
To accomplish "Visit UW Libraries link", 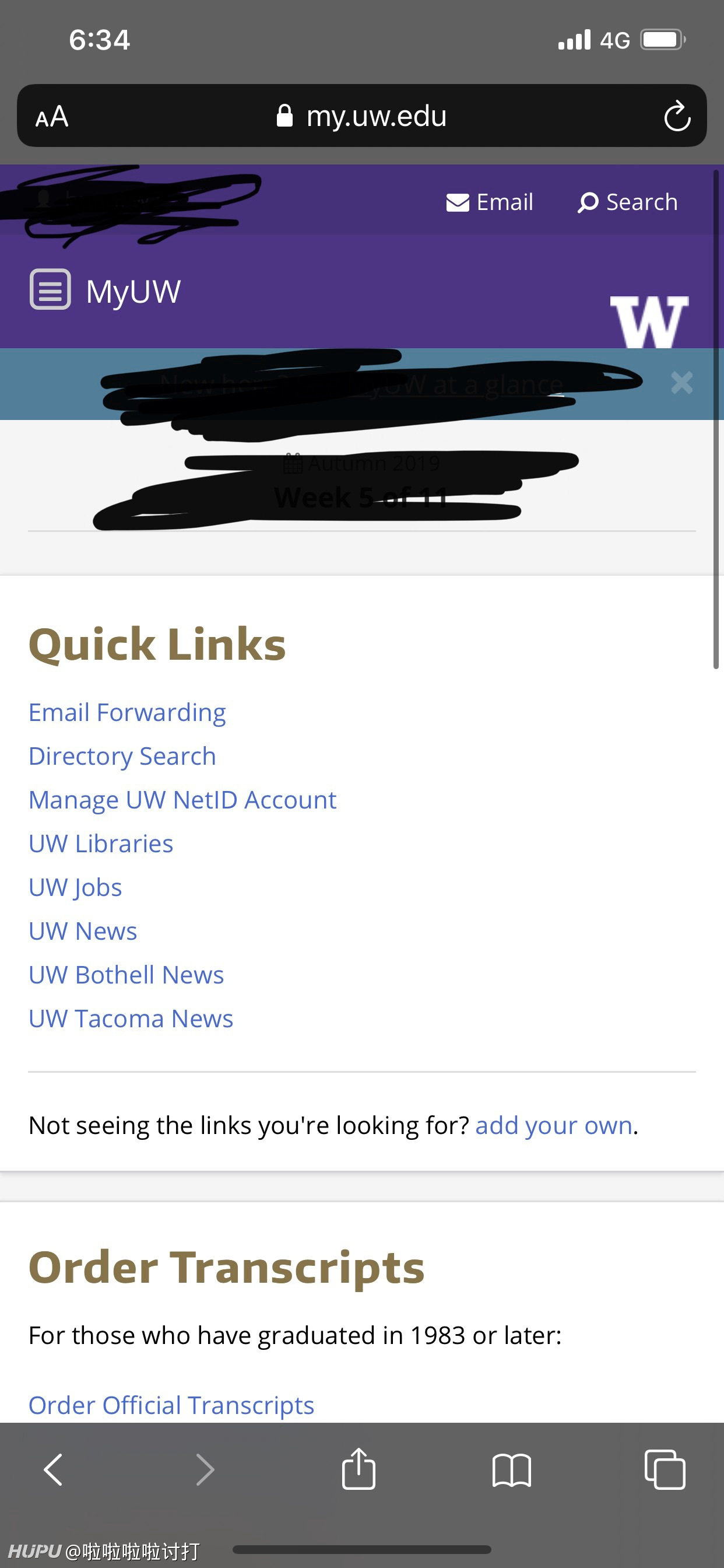I will (101, 843).
